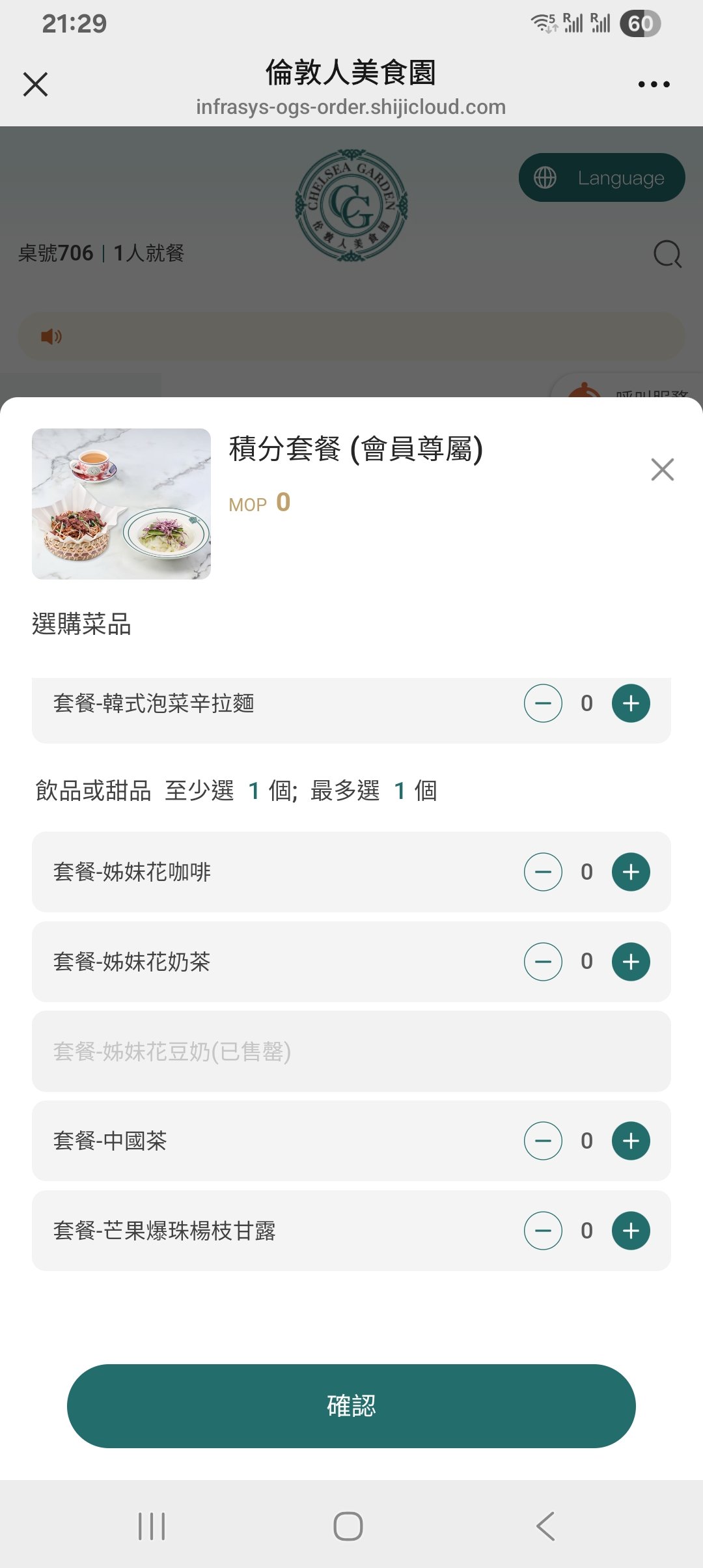The image size is (703, 1568).
Task: Open the browser's three-dot options menu
Action: click(x=654, y=85)
